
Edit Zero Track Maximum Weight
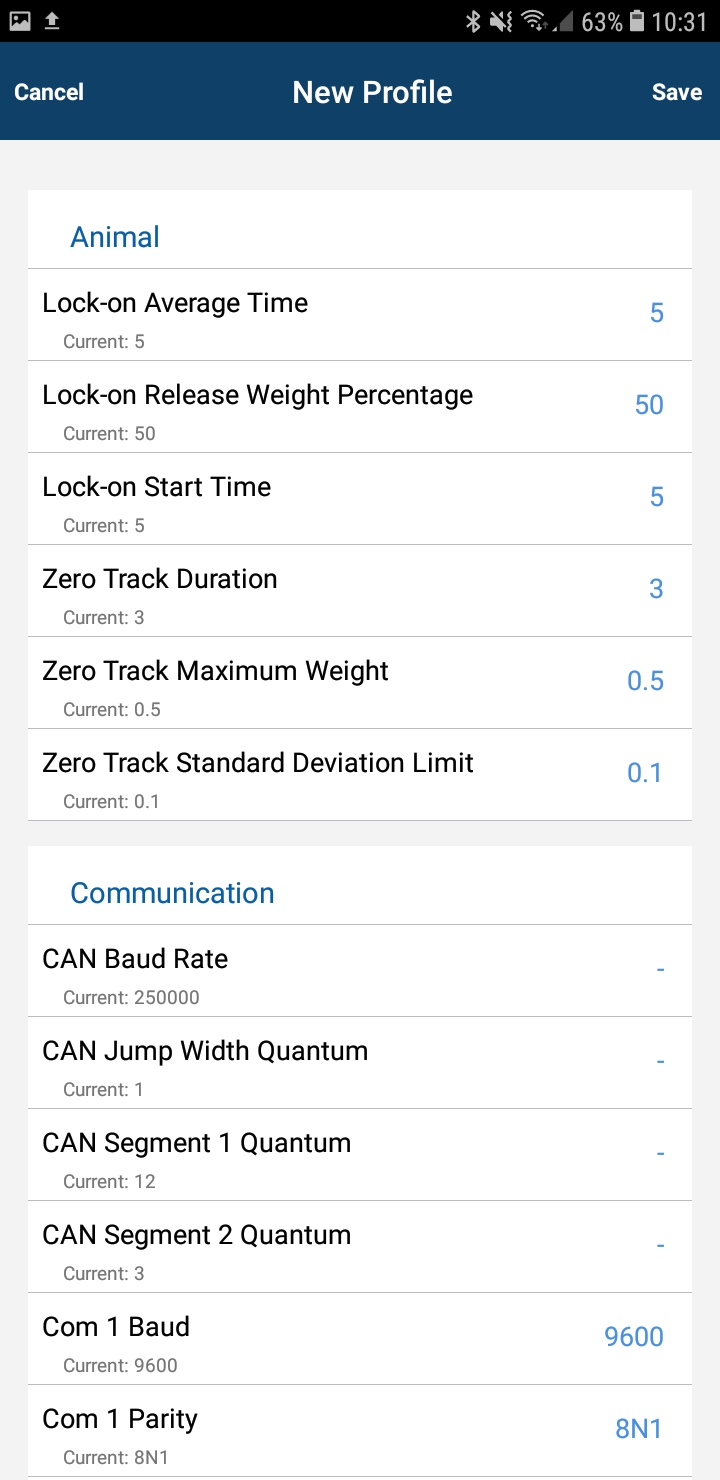click(360, 683)
